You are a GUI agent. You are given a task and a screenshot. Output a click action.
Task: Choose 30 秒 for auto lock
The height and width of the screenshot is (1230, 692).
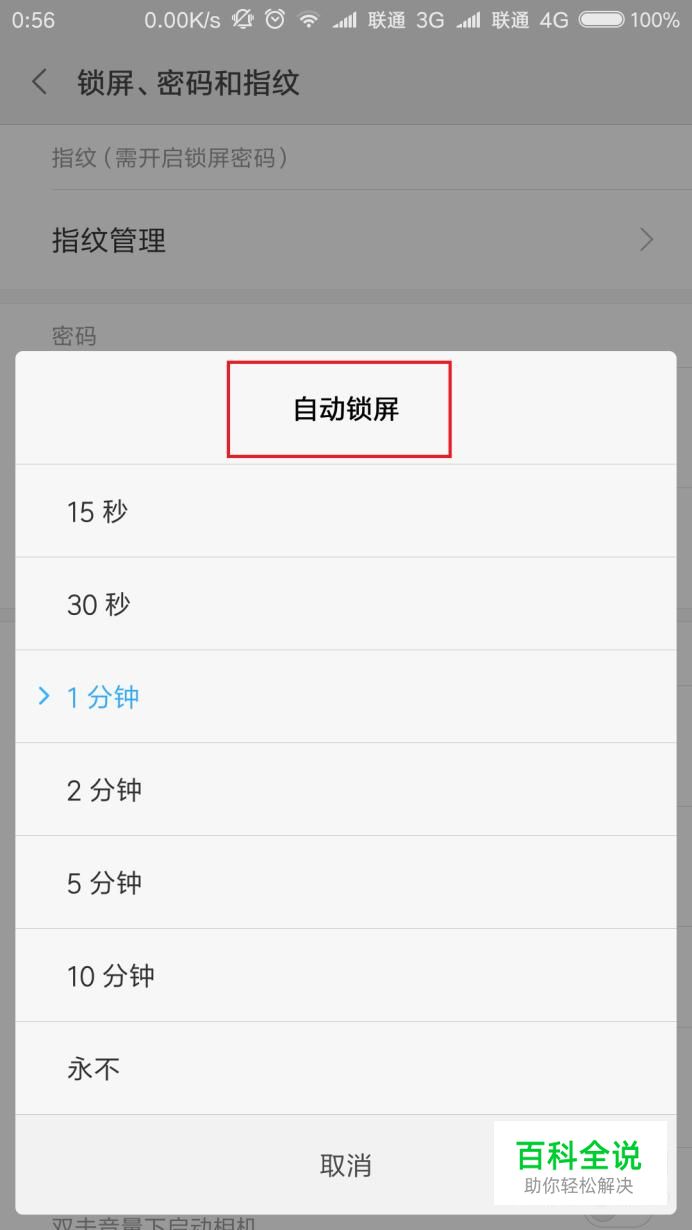[x=346, y=604]
